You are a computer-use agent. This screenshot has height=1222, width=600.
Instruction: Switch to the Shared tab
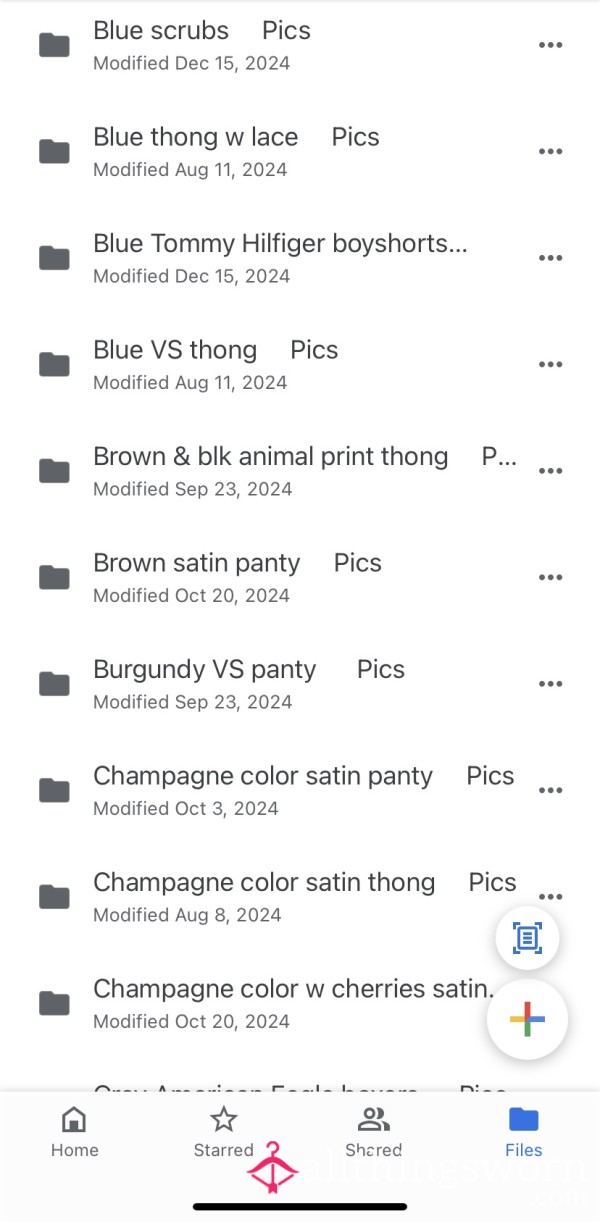click(x=374, y=1133)
